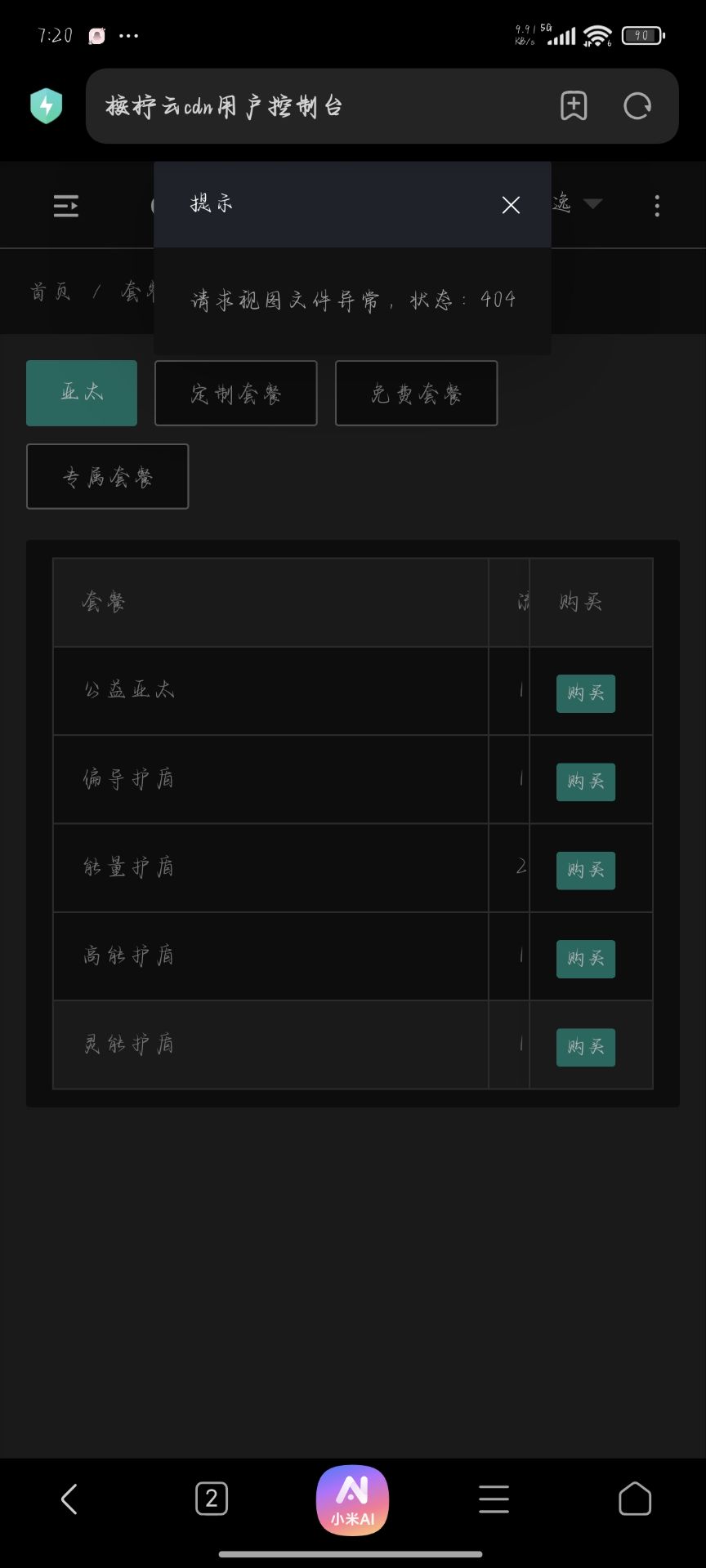Screen dimensions: 706x1568
Task: Buy the 公益亚太 package
Action: pos(585,693)
